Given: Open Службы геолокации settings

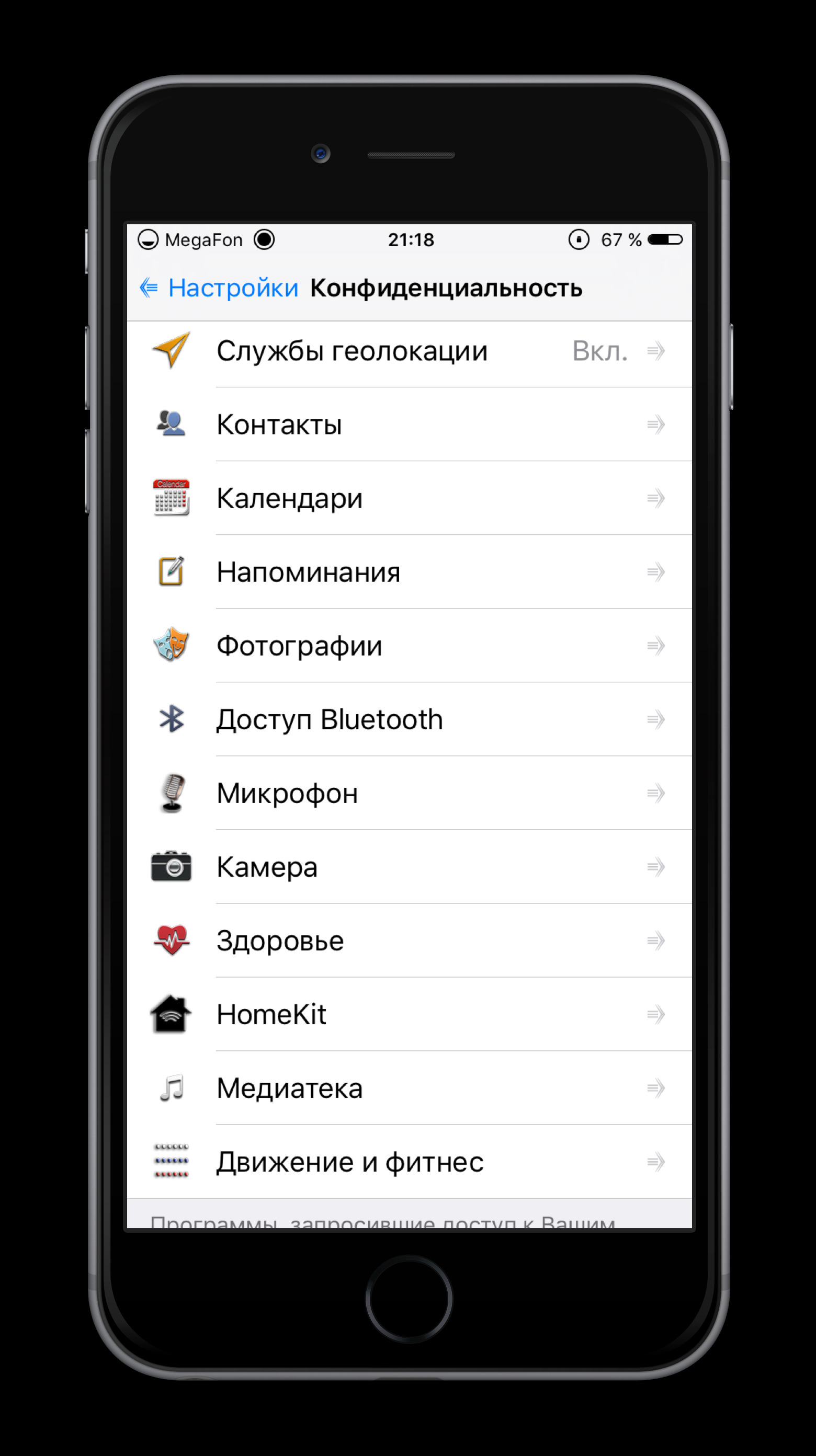Looking at the screenshot, I should coord(409,351).
